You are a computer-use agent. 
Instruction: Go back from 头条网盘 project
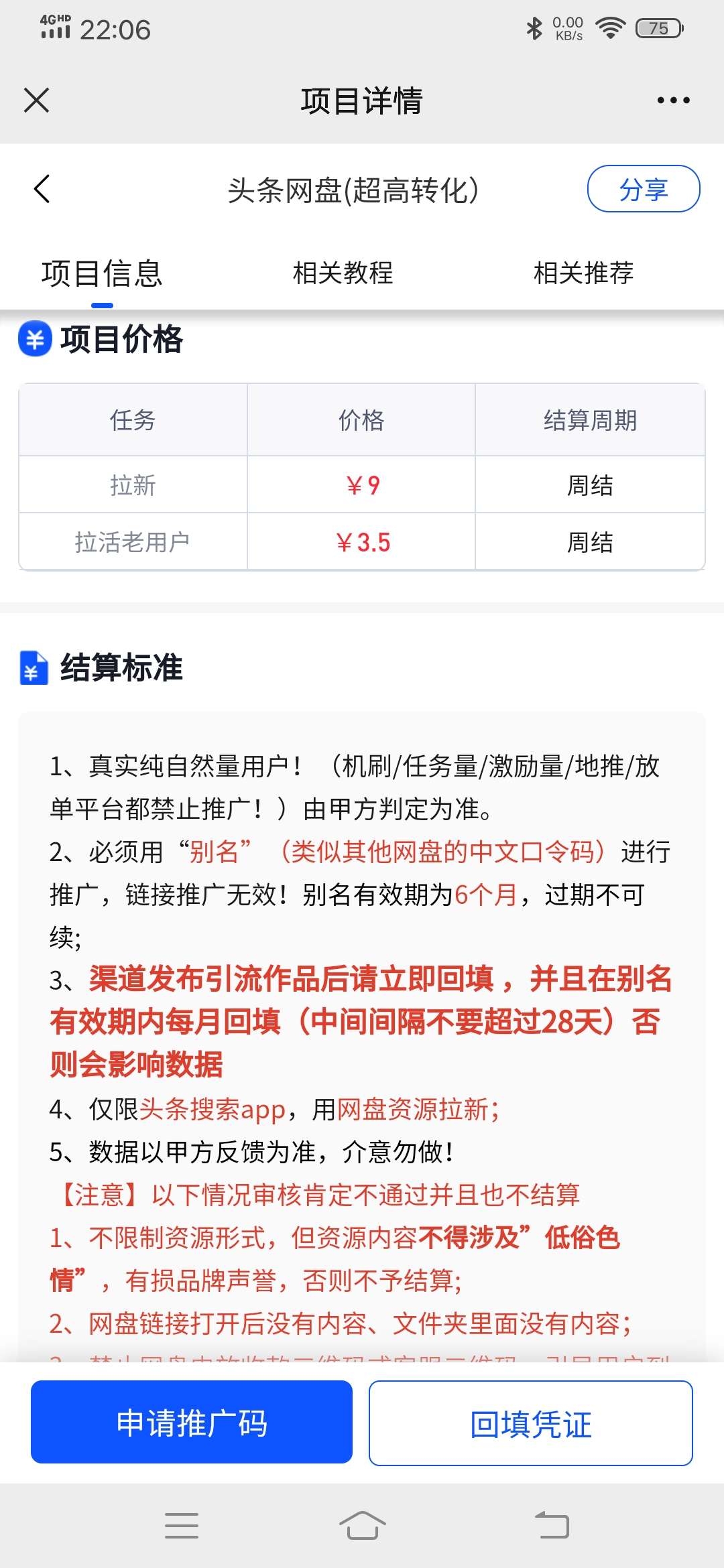[42, 189]
